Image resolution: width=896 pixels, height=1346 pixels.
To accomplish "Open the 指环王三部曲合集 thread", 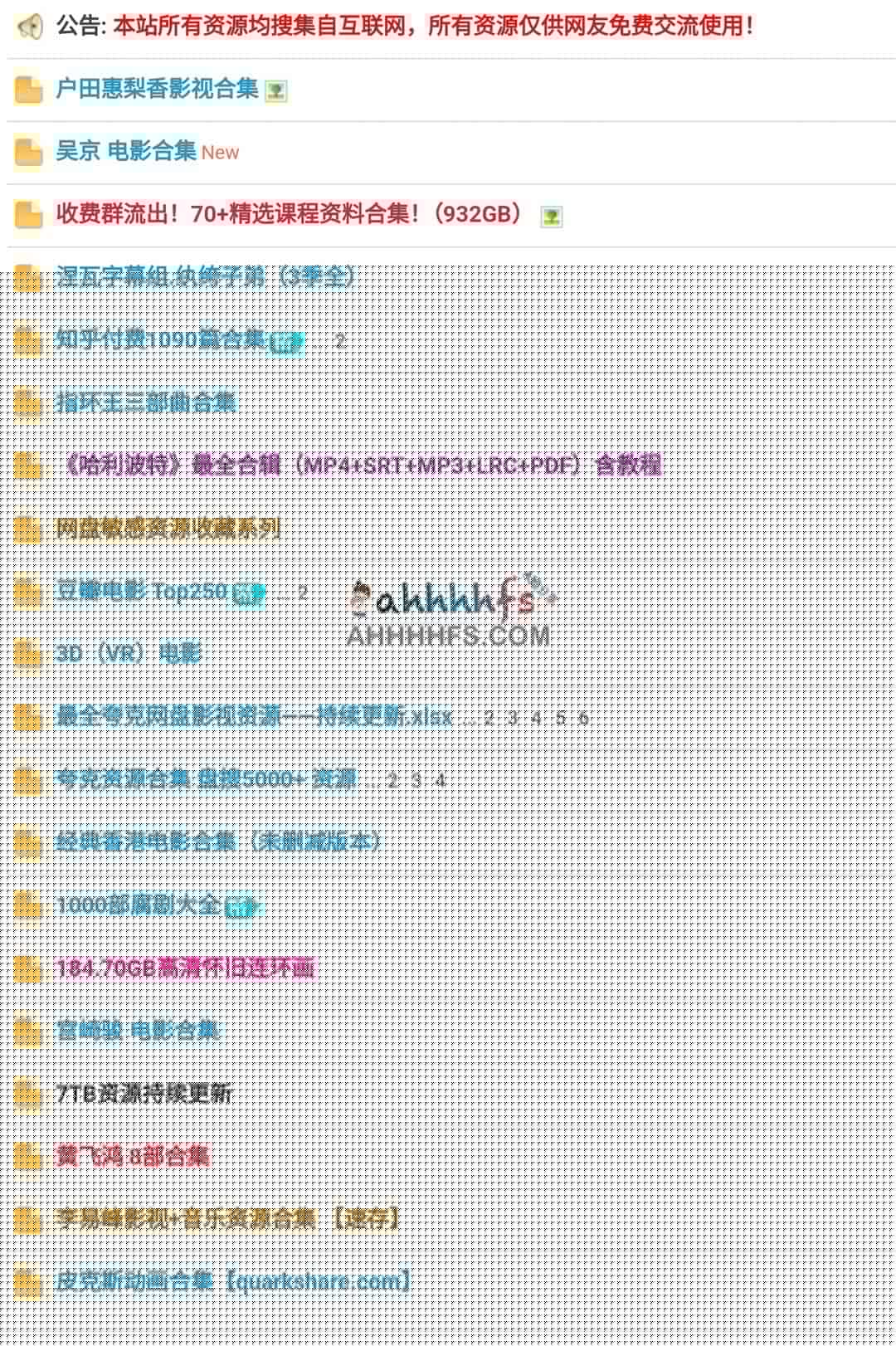I will pos(146,402).
